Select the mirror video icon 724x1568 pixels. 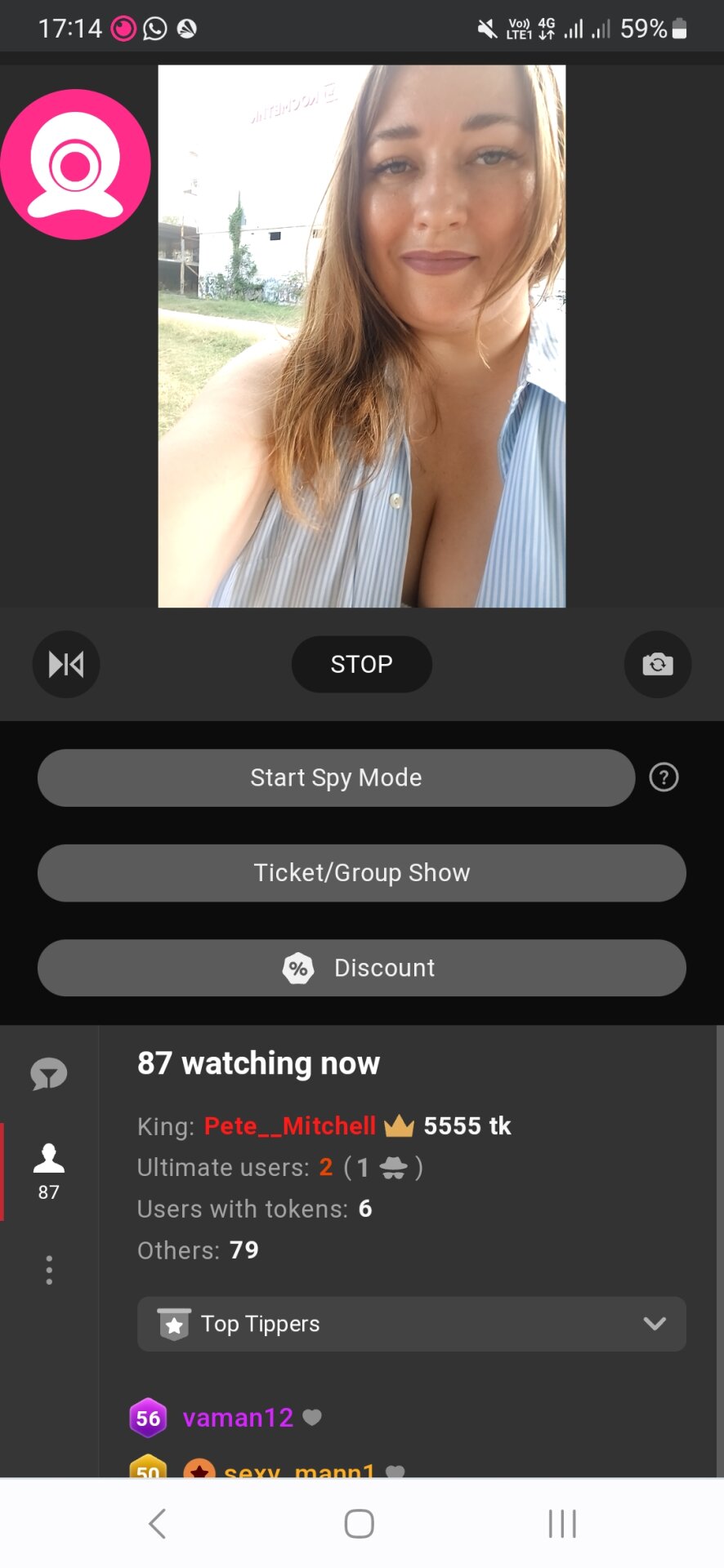[x=65, y=664]
